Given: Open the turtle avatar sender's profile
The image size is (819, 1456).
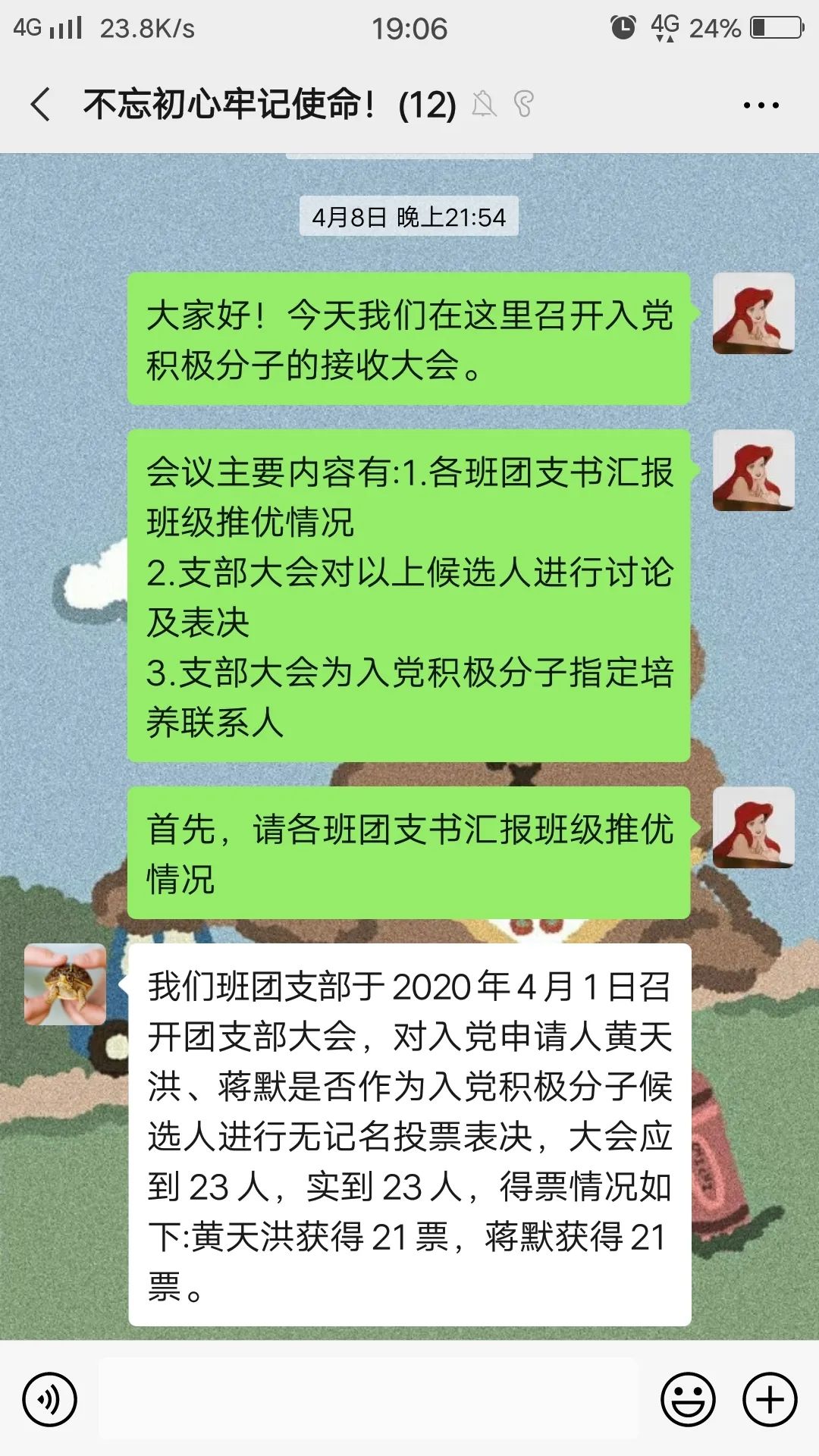Looking at the screenshot, I should click(65, 984).
